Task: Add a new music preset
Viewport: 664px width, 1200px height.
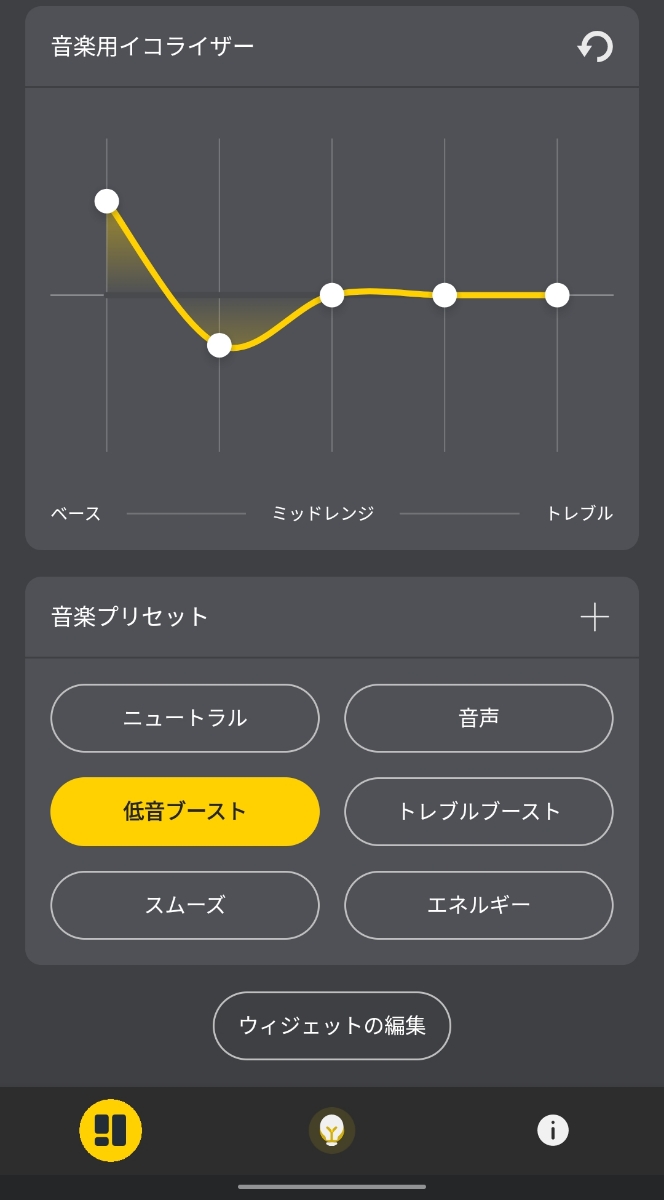Action: click(594, 617)
